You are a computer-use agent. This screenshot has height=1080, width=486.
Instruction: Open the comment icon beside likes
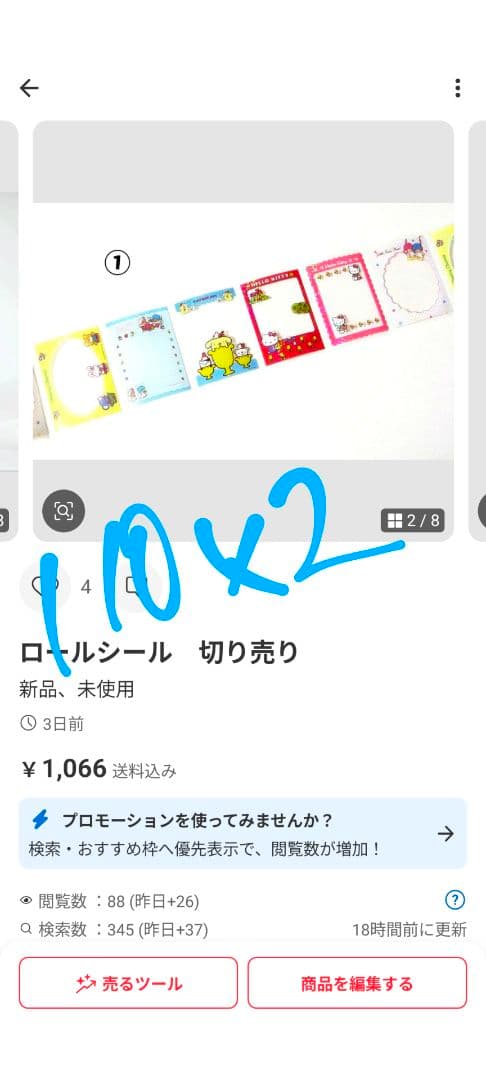tap(136, 586)
